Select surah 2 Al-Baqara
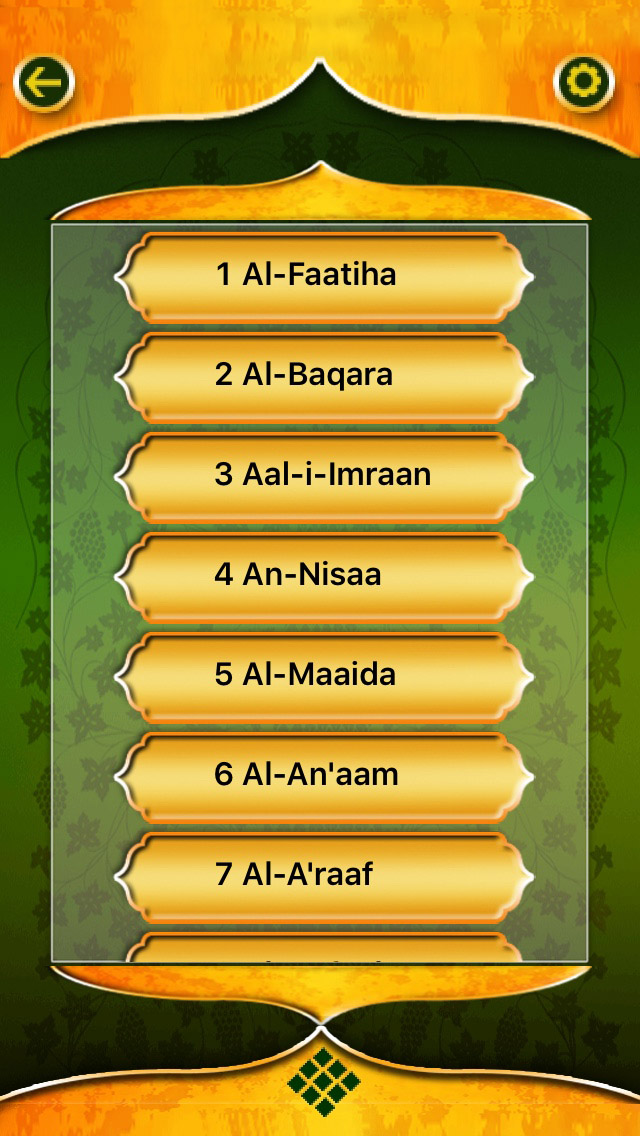The width and height of the screenshot is (640, 1136). [x=324, y=377]
